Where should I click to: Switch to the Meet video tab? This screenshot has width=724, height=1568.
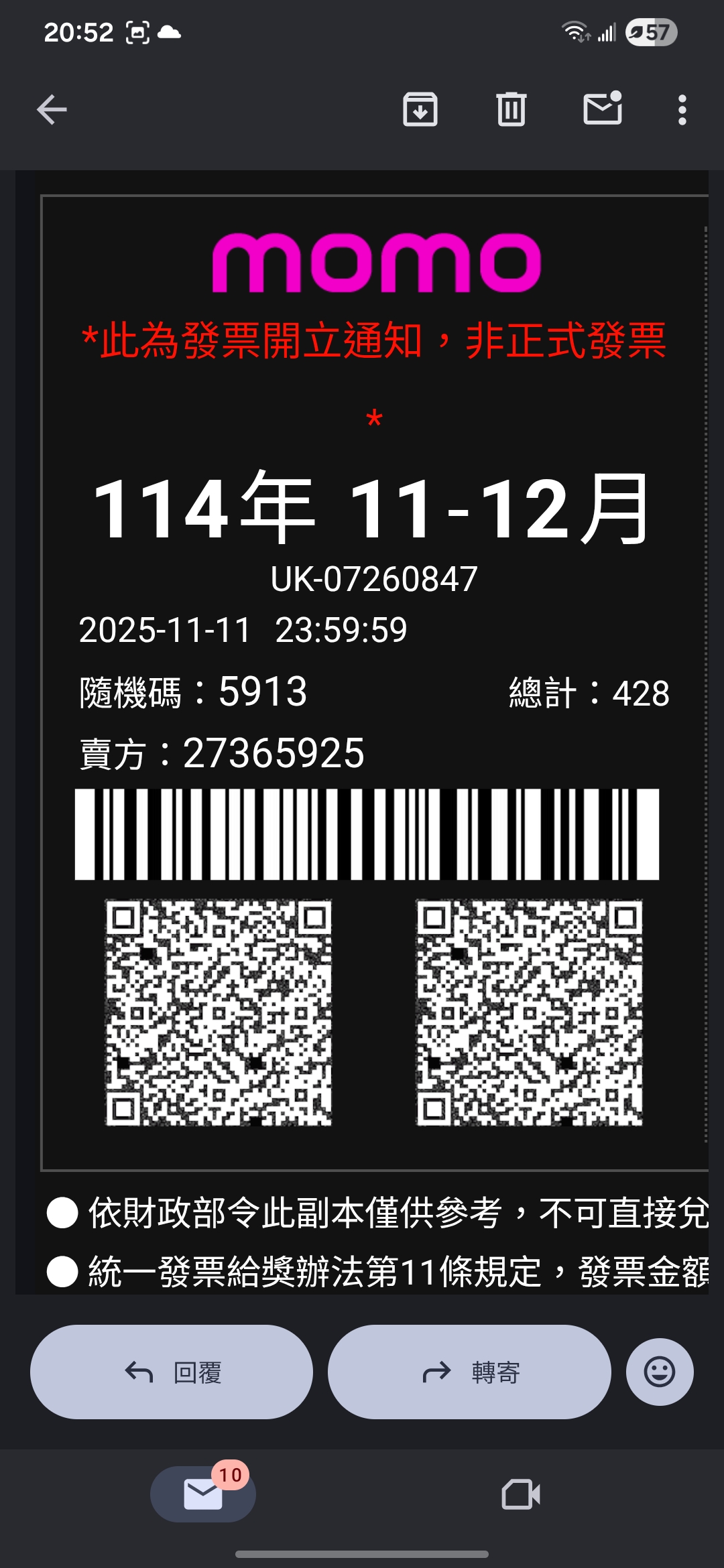[x=521, y=1494]
